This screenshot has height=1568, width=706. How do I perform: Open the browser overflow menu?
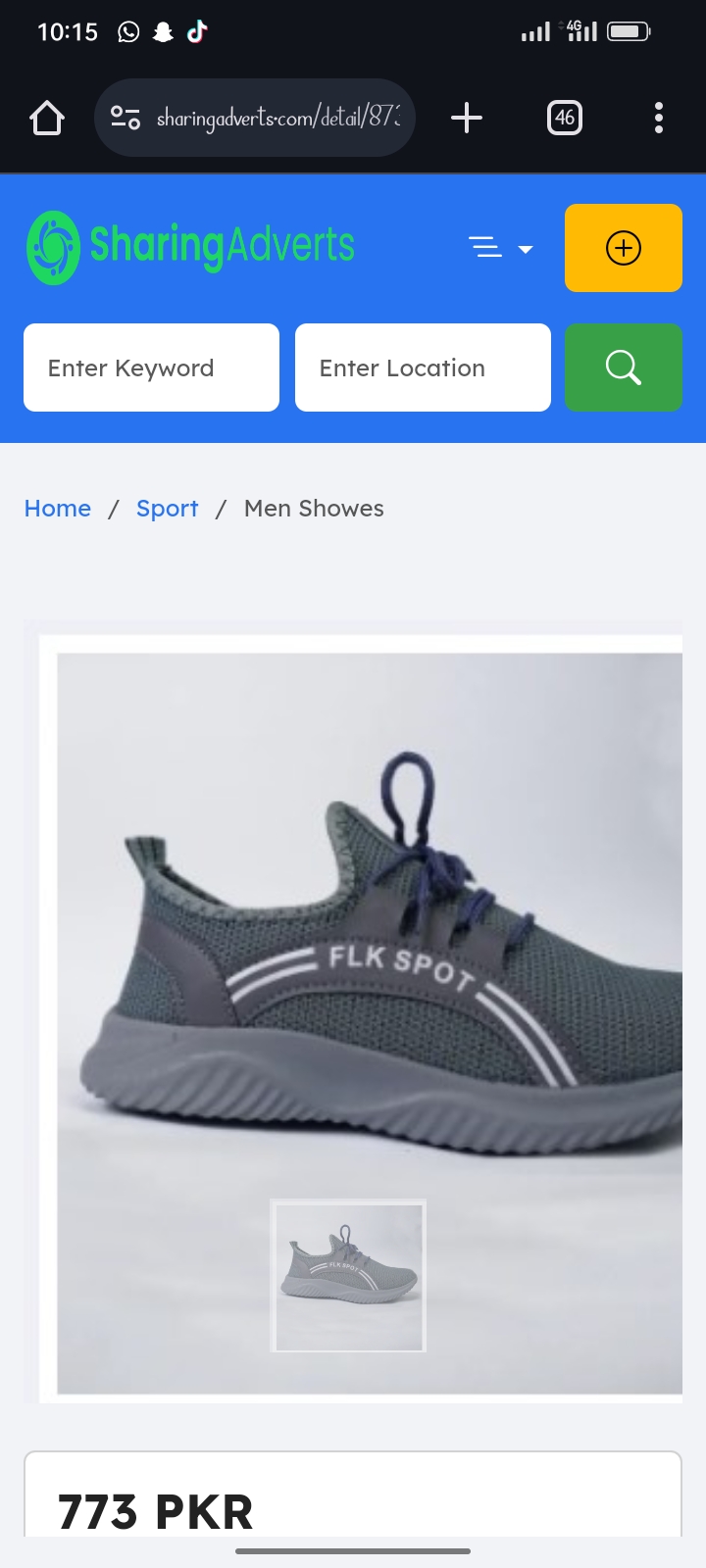click(659, 119)
